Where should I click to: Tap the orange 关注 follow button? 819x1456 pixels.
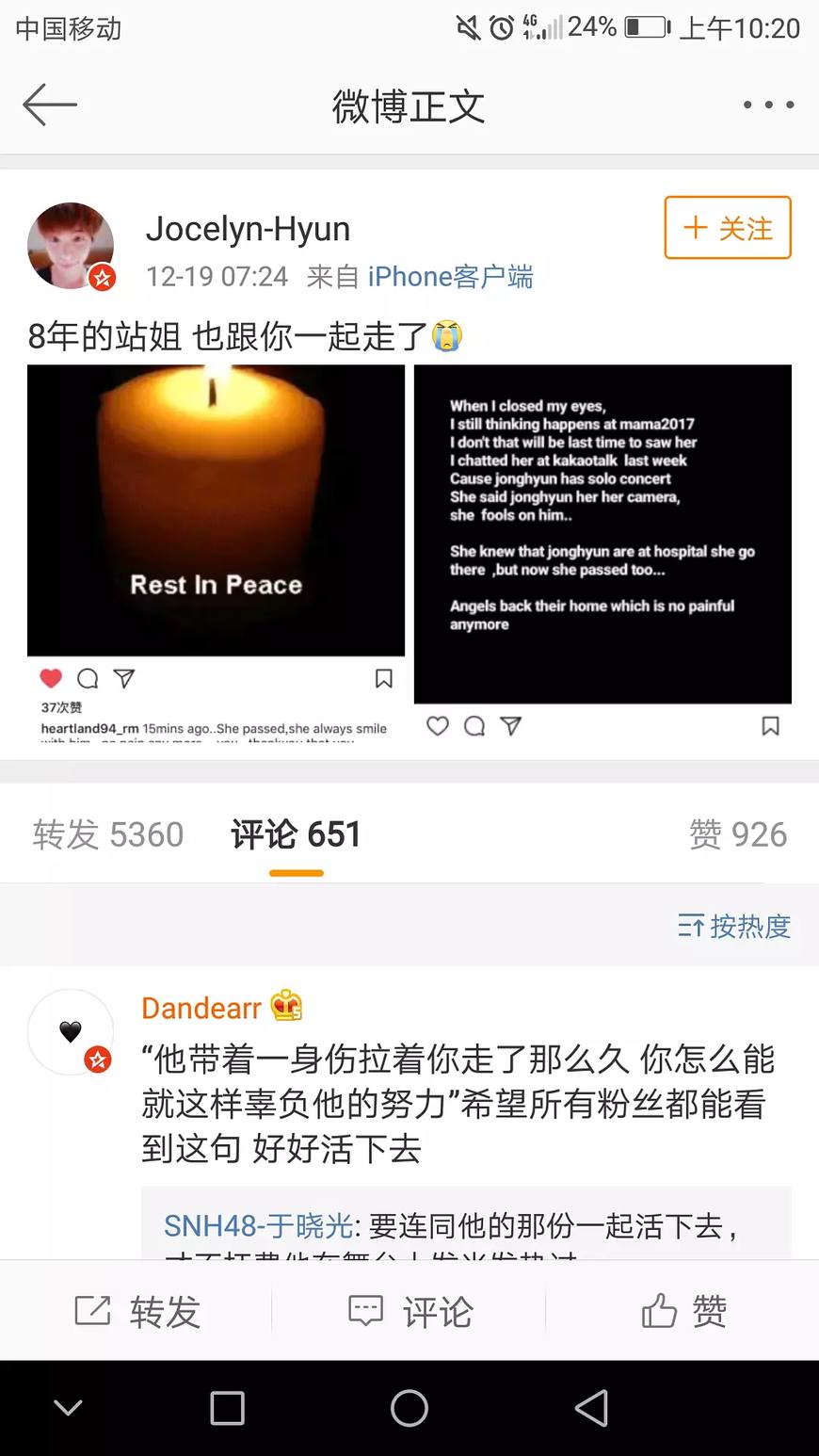pyautogui.click(x=727, y=228)
